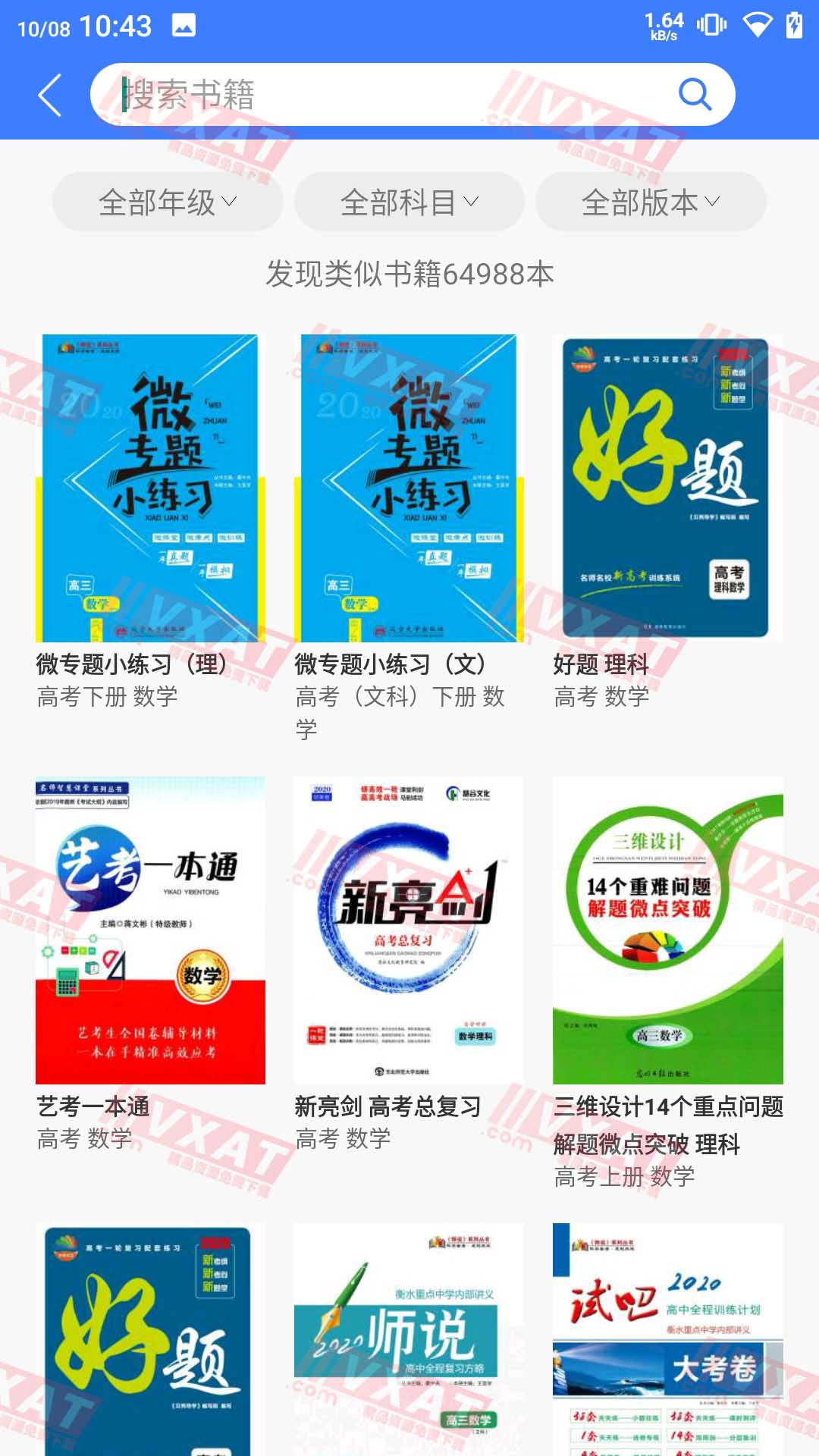Tap the magnifier search icon
The width and height of the screenshot is (819, 1456).
[694, 95]
